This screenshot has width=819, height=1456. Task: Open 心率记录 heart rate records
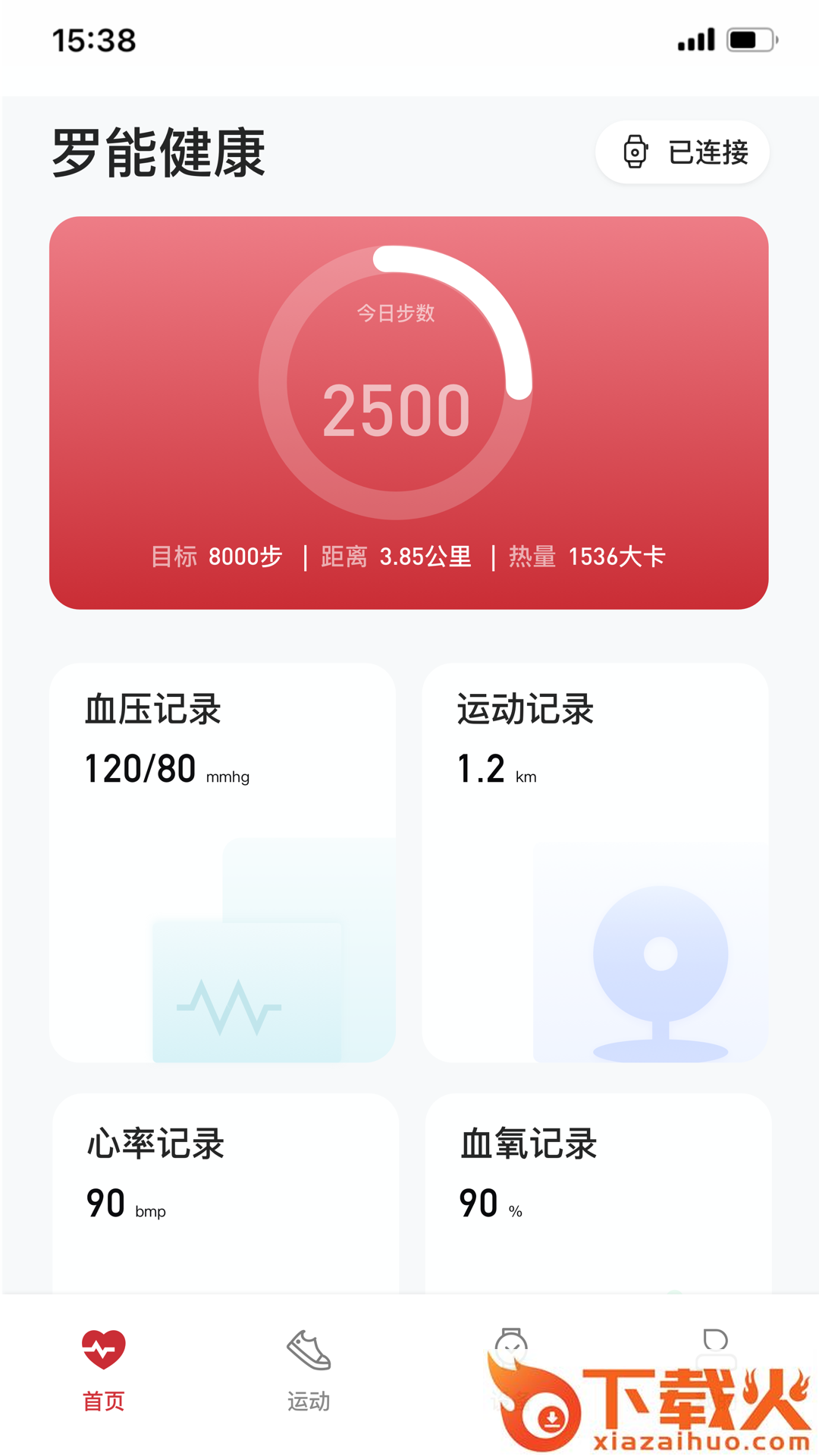pos(225,1191)
